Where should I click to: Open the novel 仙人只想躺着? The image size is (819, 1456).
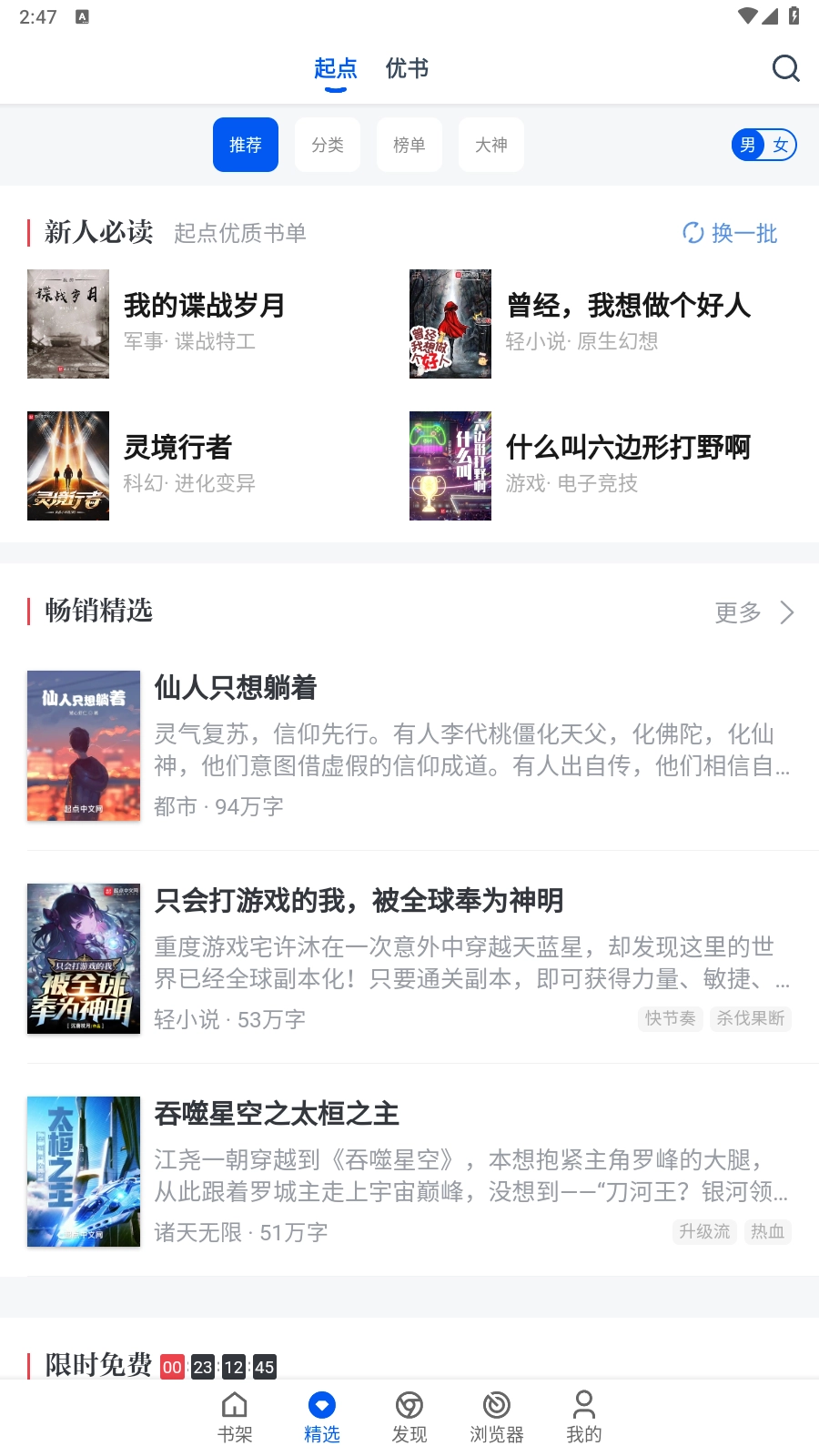[236, 688]
